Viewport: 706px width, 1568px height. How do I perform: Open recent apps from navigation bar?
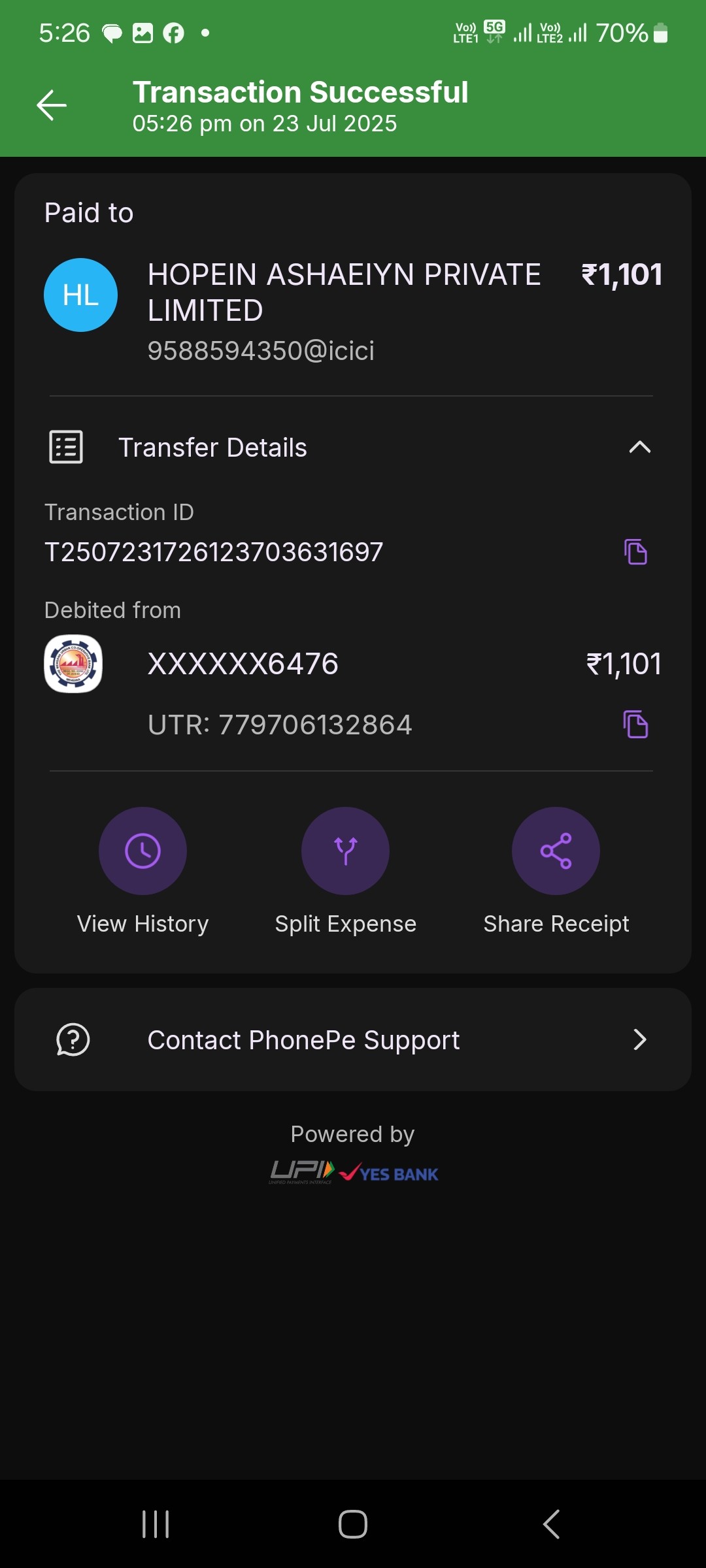(x=156, y=1524)
